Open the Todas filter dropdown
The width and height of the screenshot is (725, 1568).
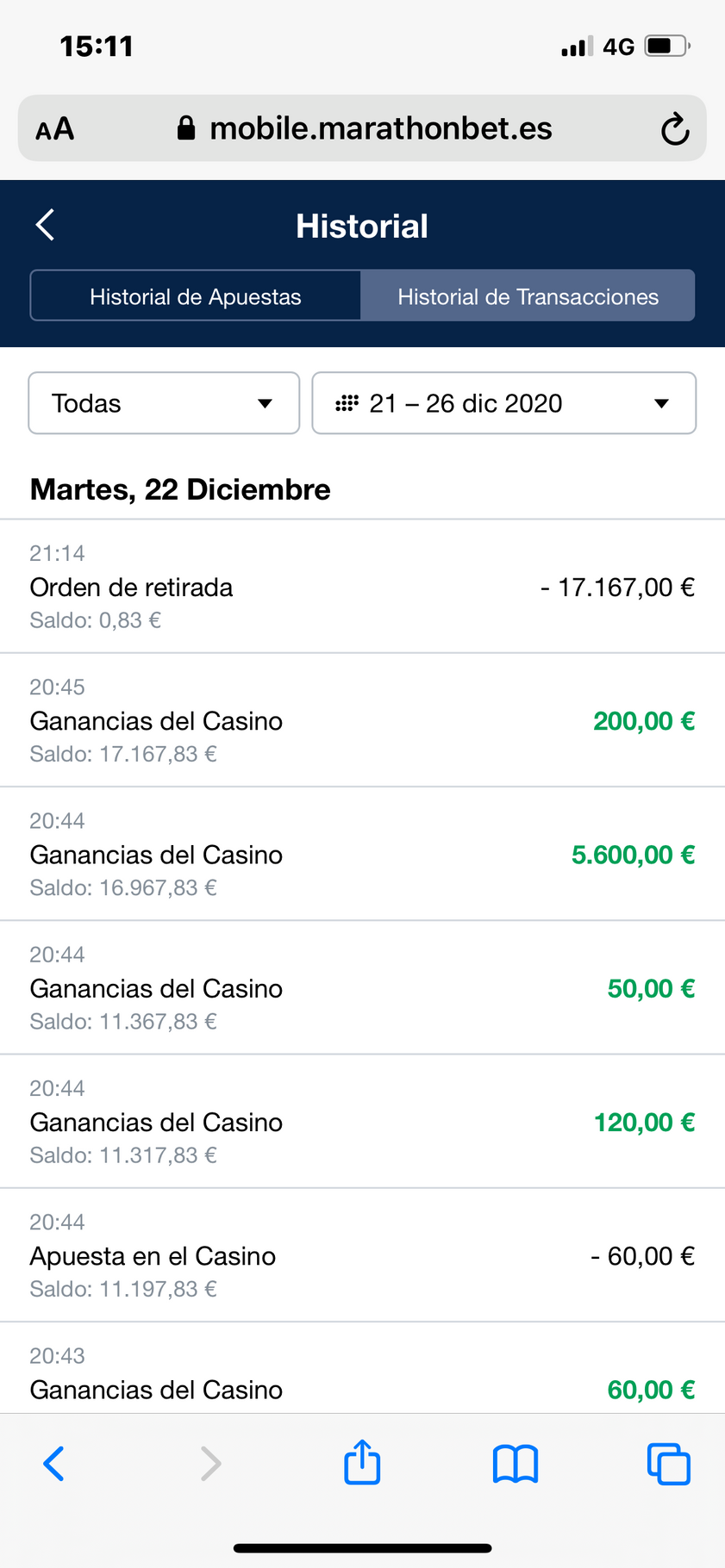164,403
